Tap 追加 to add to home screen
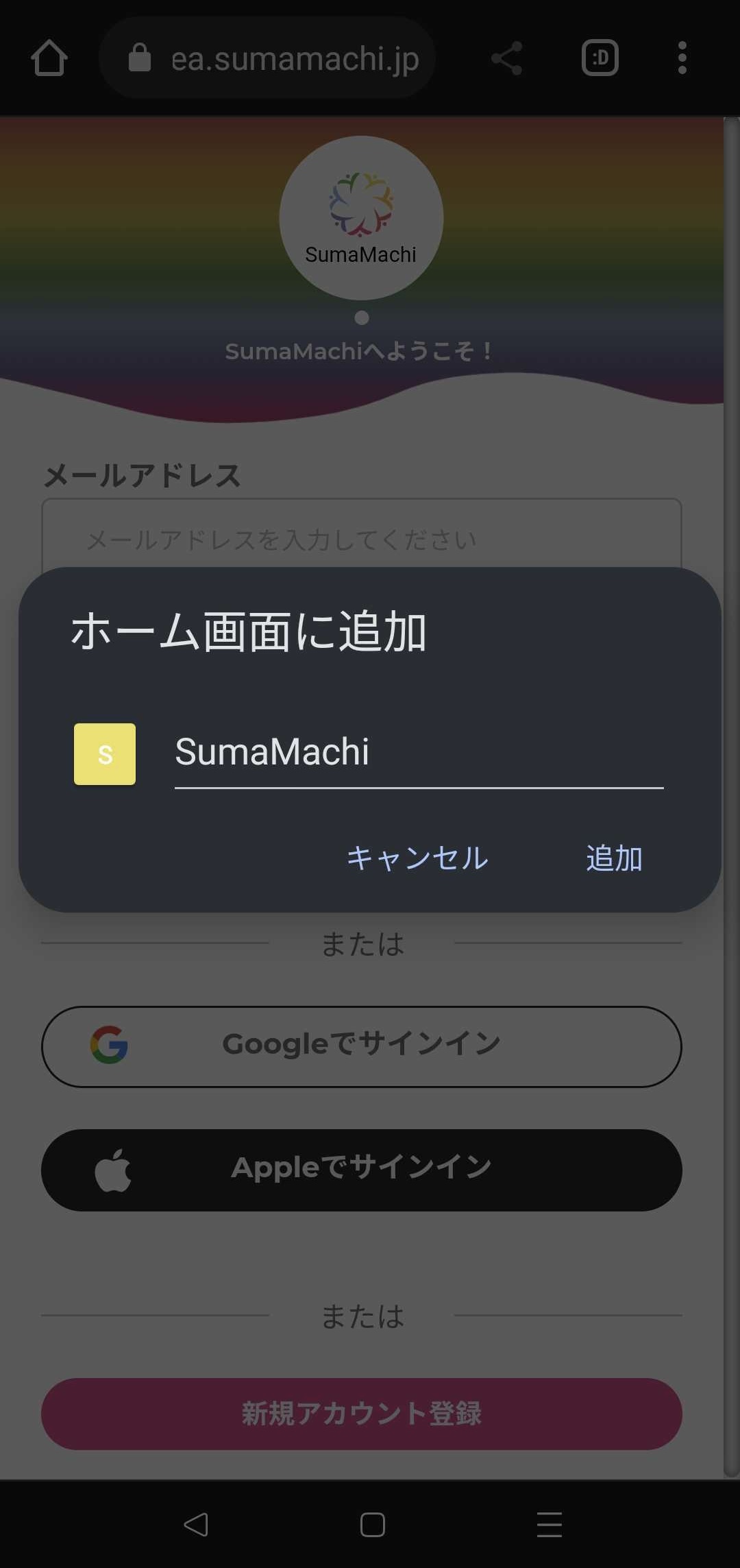This screenshot has width=740, height=1568. point(614,858)
